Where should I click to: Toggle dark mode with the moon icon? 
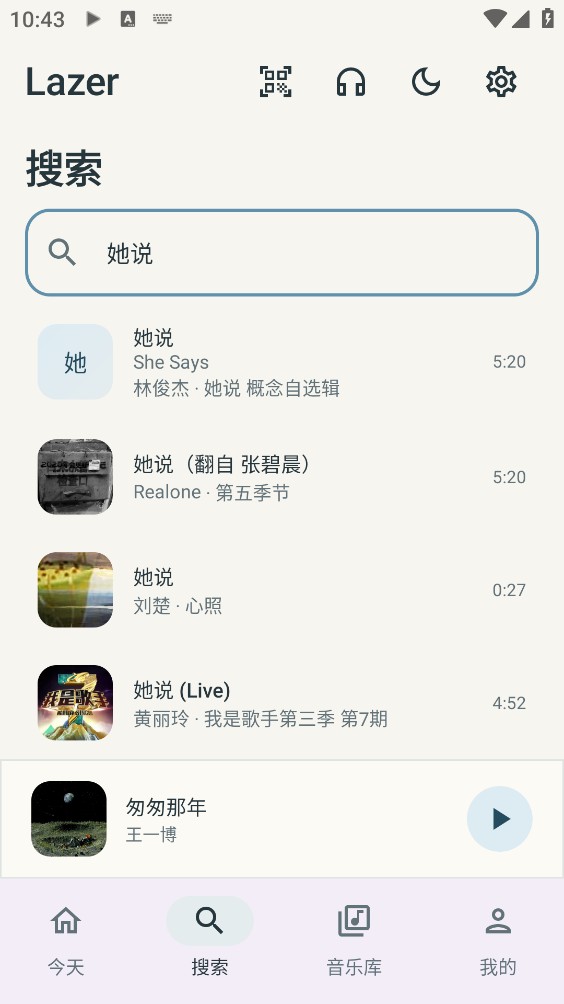click(426, 82)
